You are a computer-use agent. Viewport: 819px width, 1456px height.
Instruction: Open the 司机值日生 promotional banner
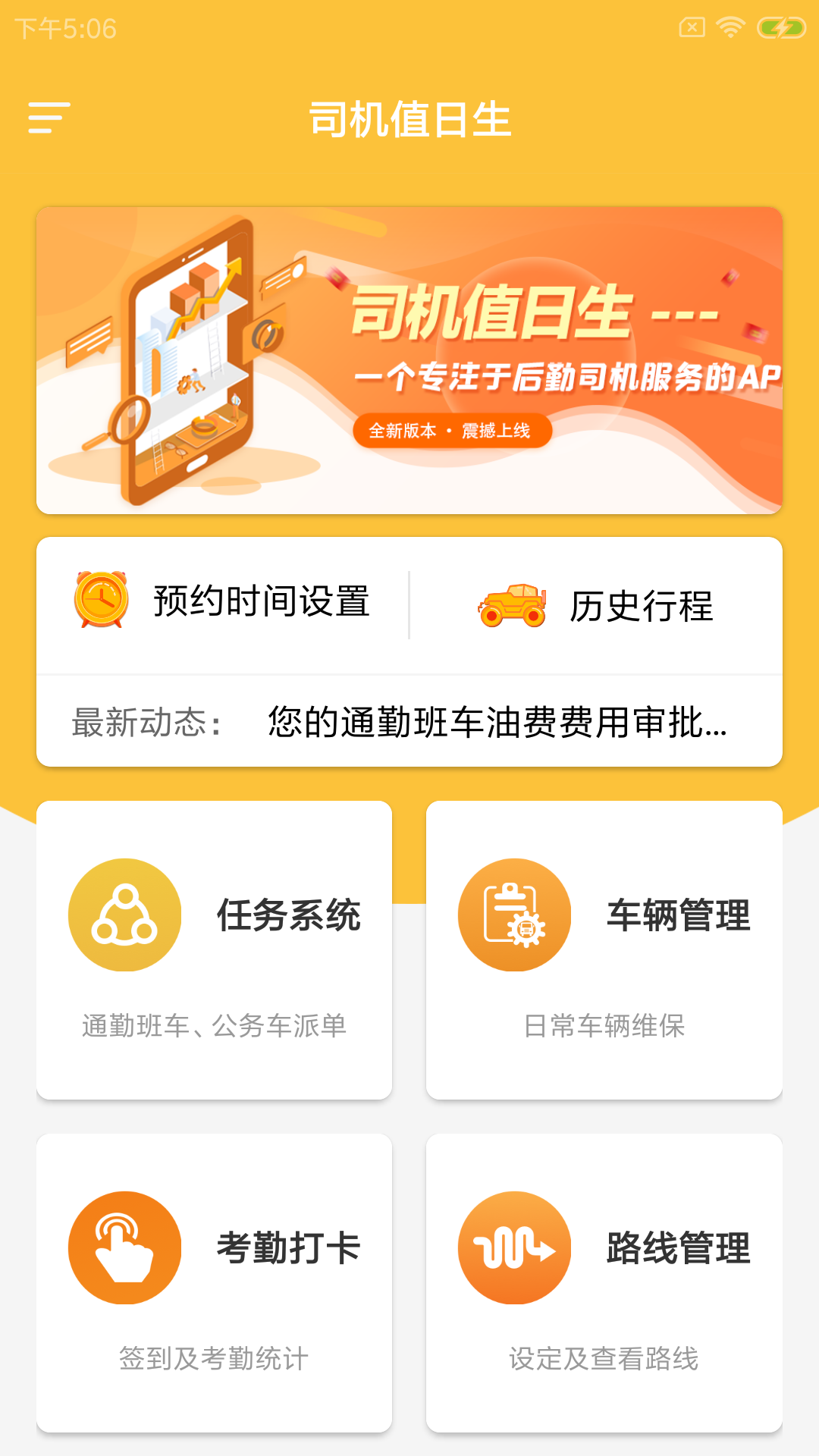coord(409,360)
